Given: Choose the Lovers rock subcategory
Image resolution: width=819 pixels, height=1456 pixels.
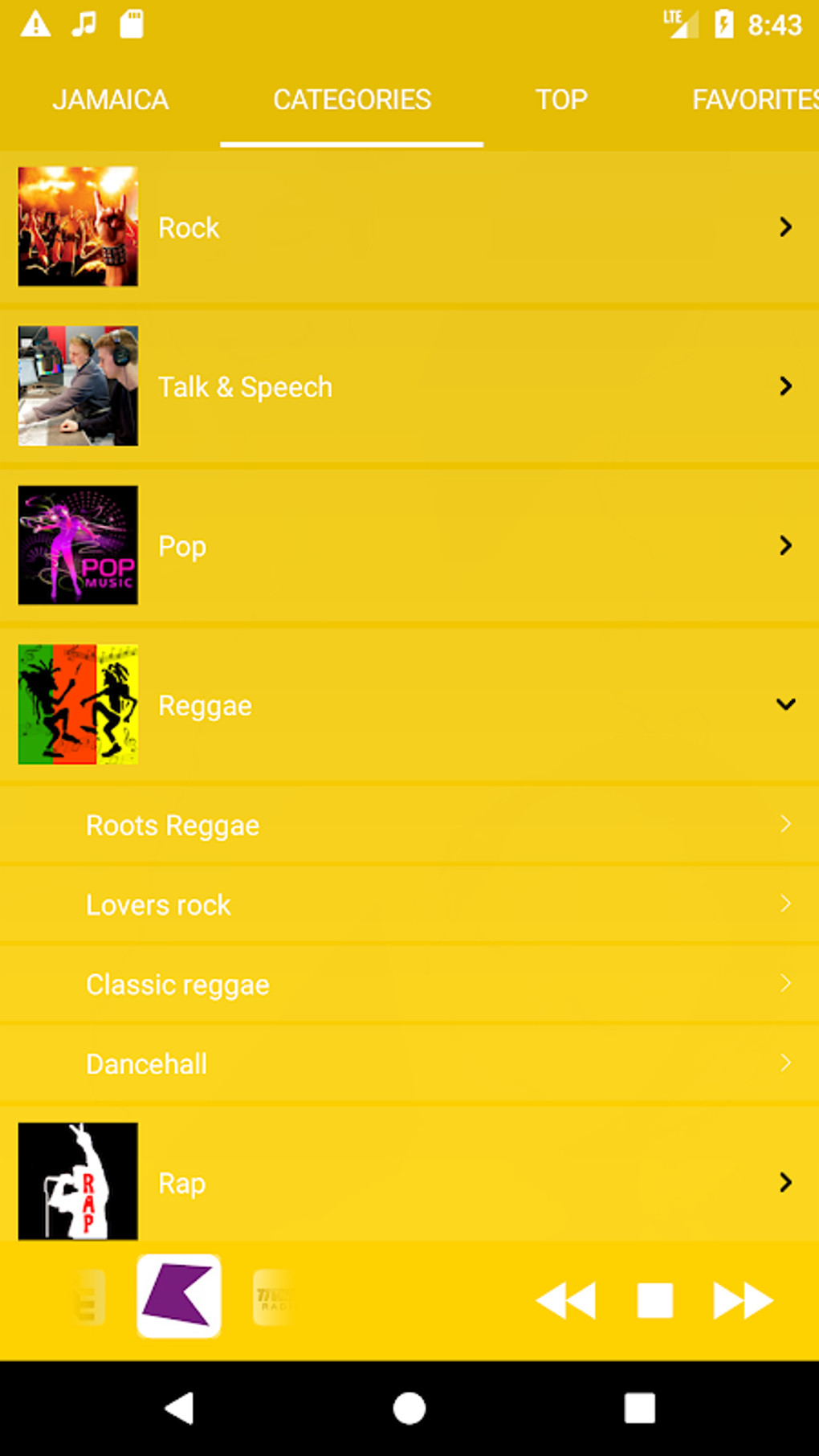Looking at the screenshot, I should click(x=409, y=904).
